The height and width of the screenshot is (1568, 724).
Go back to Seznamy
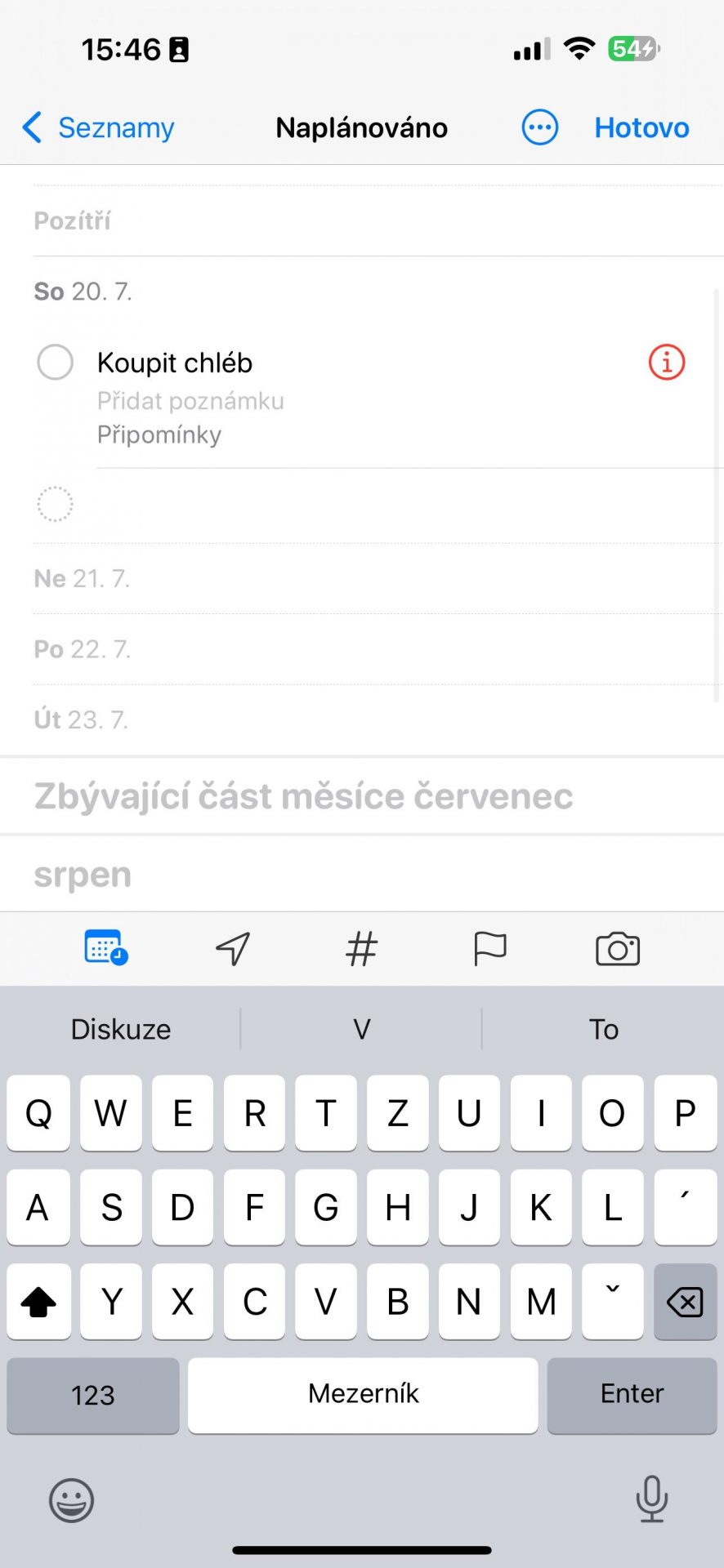tap(98, 127)
